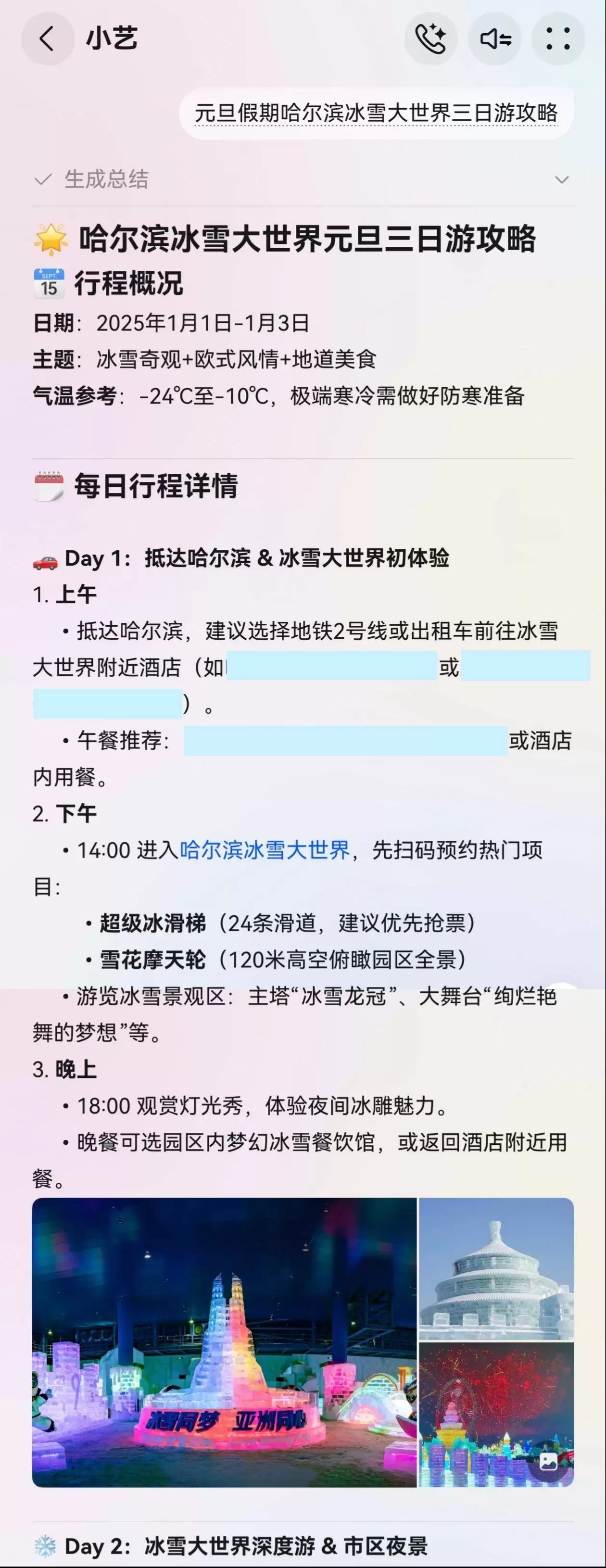Expand the 生成总结 section

tap(562, 179)
